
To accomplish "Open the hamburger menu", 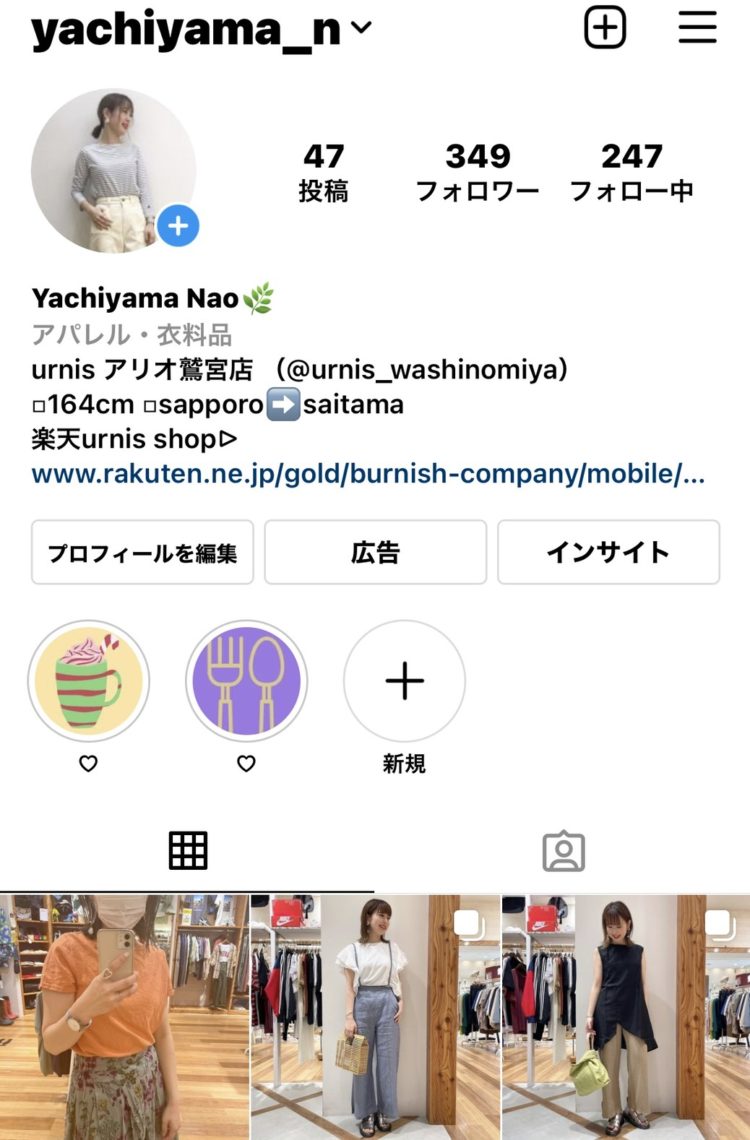I will [698, 28].
